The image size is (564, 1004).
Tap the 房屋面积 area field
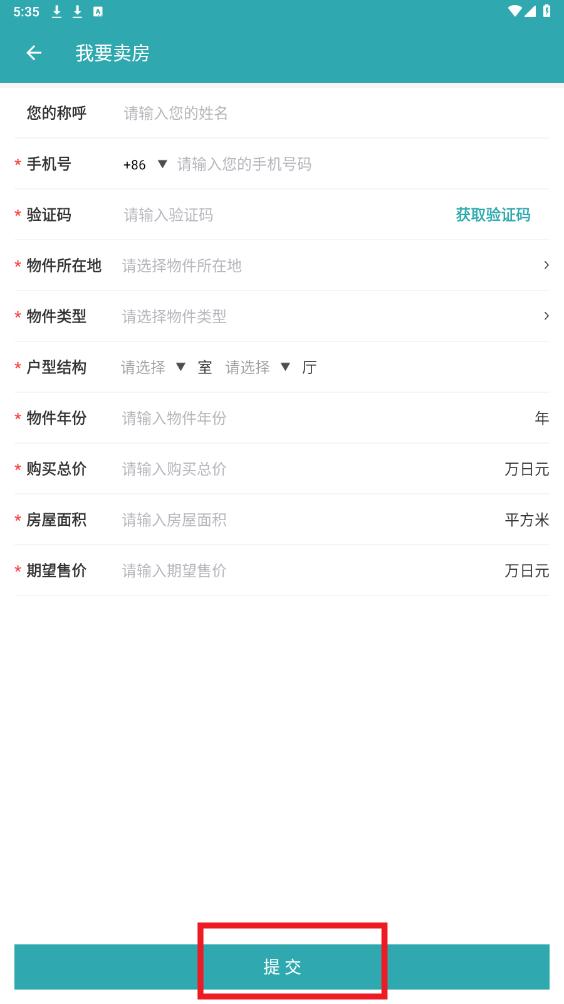click(309, 520)
